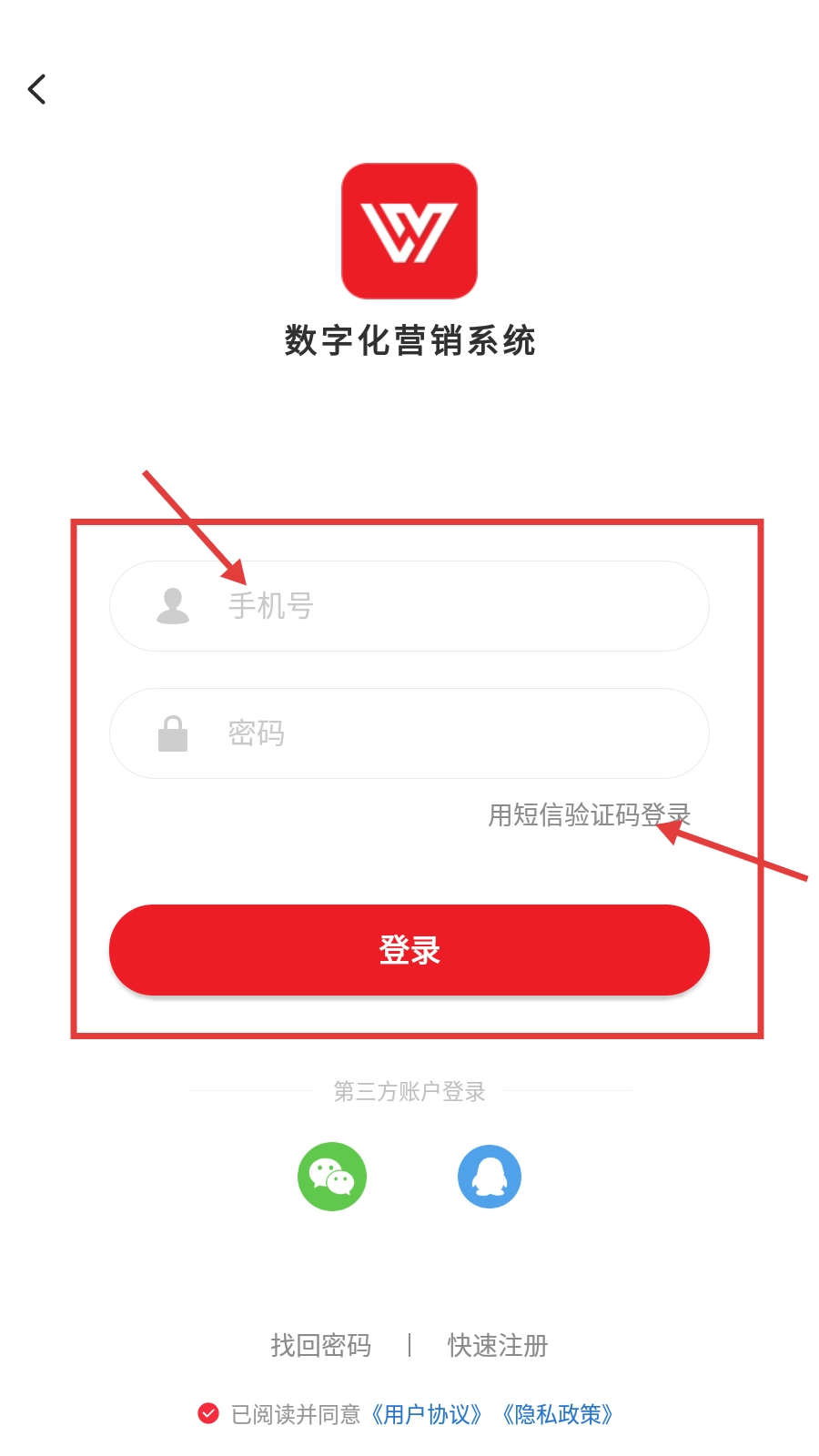Screen dimensions: 819x1456
Task: Log in with QQ
Action: (490, 1177)
